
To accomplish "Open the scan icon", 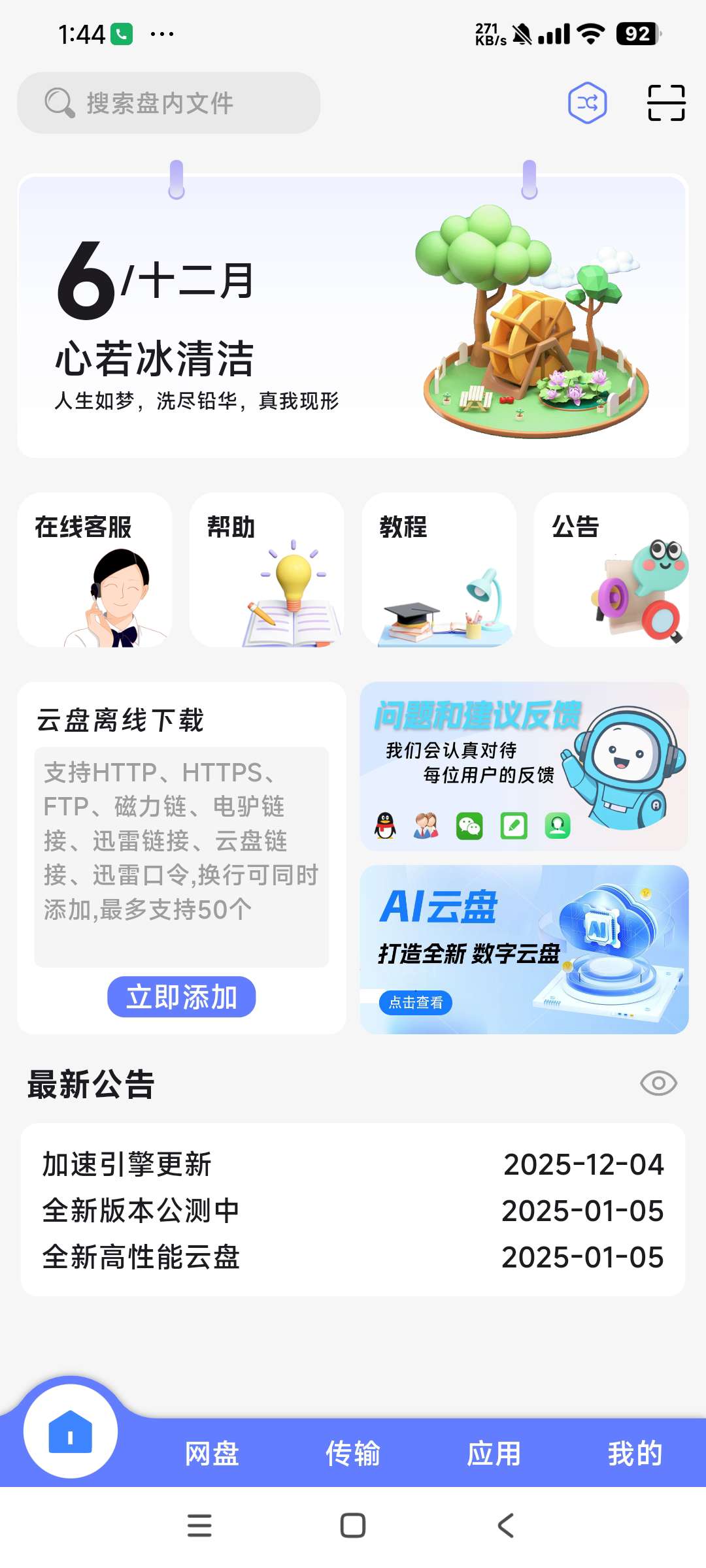I will click(x=666, y=103).
